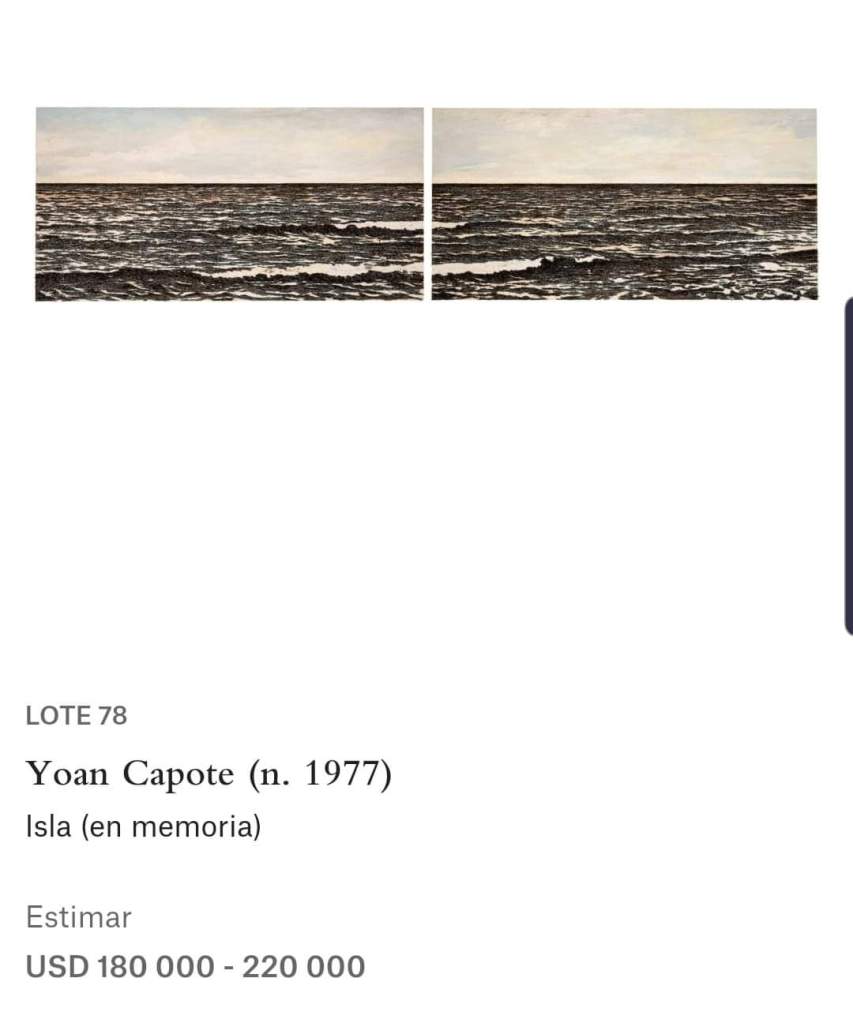Open the Isla (en memoria) artwork image
Screen dimensions: 853x1023
point(426,204)
